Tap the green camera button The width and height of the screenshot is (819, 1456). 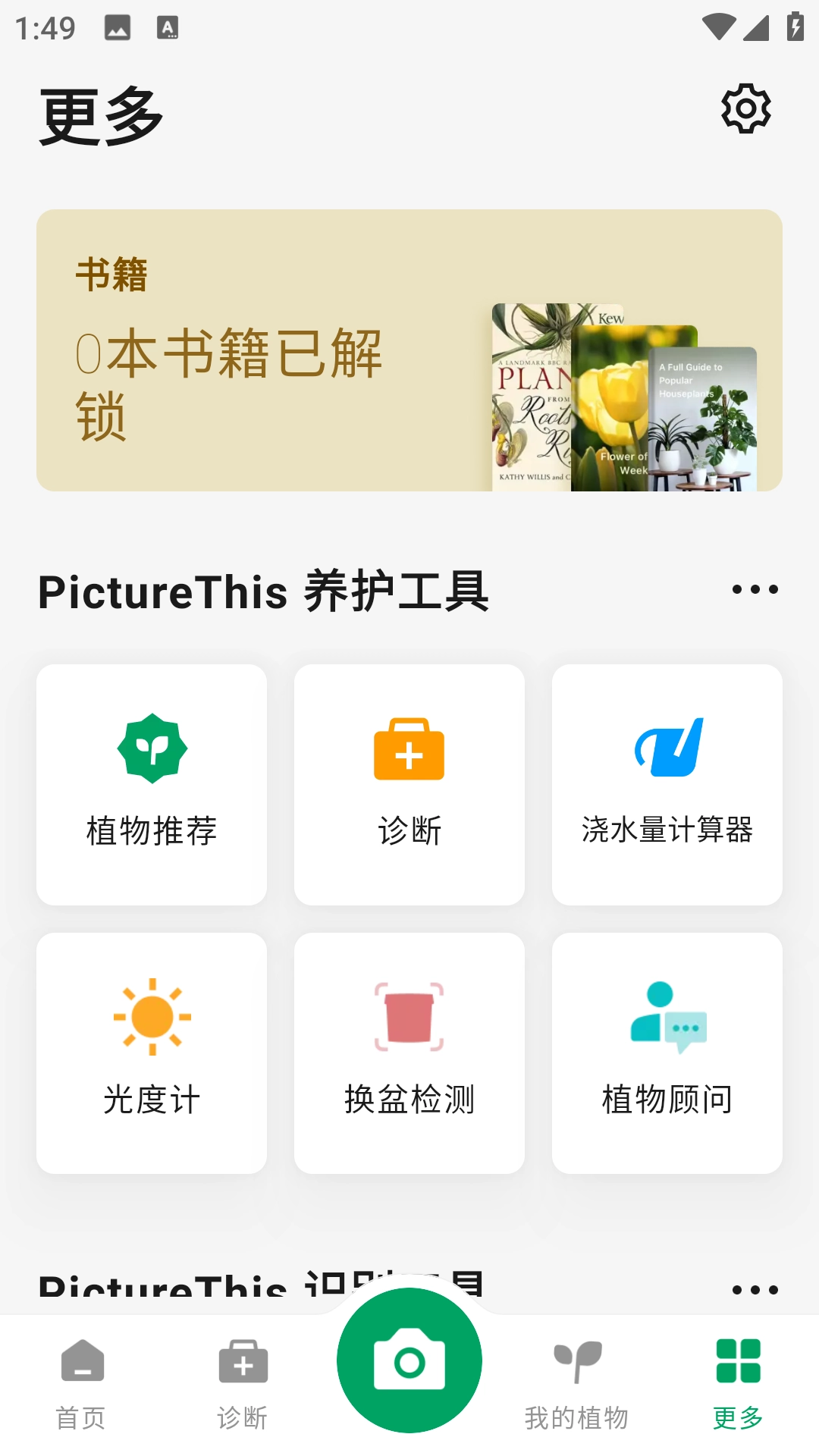click(x=409, y=1360)
